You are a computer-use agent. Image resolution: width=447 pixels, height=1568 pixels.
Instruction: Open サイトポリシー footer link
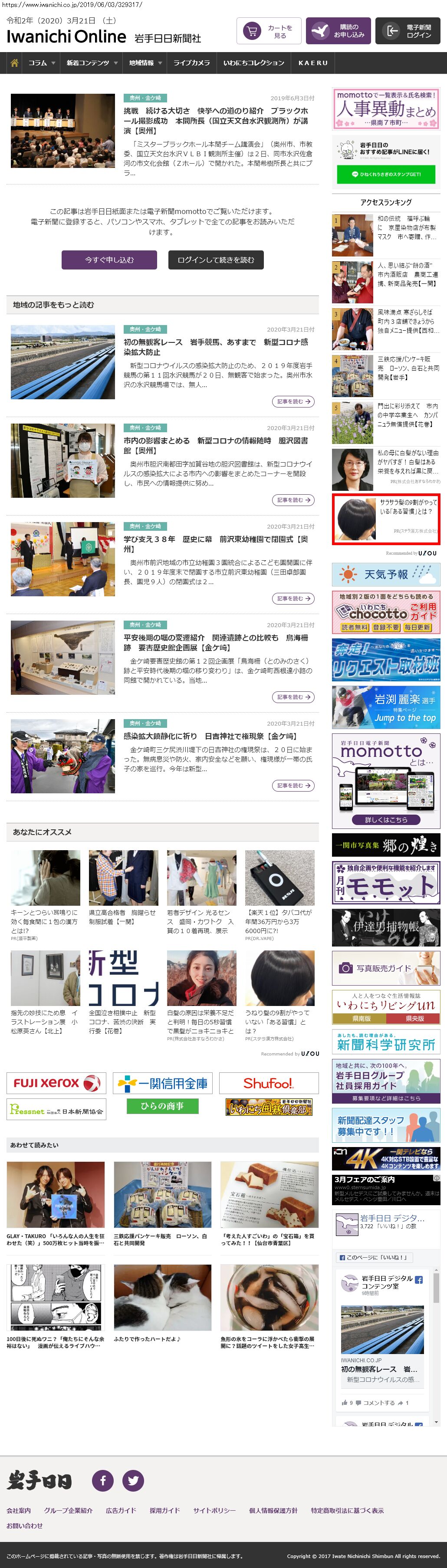(214, 1510)
